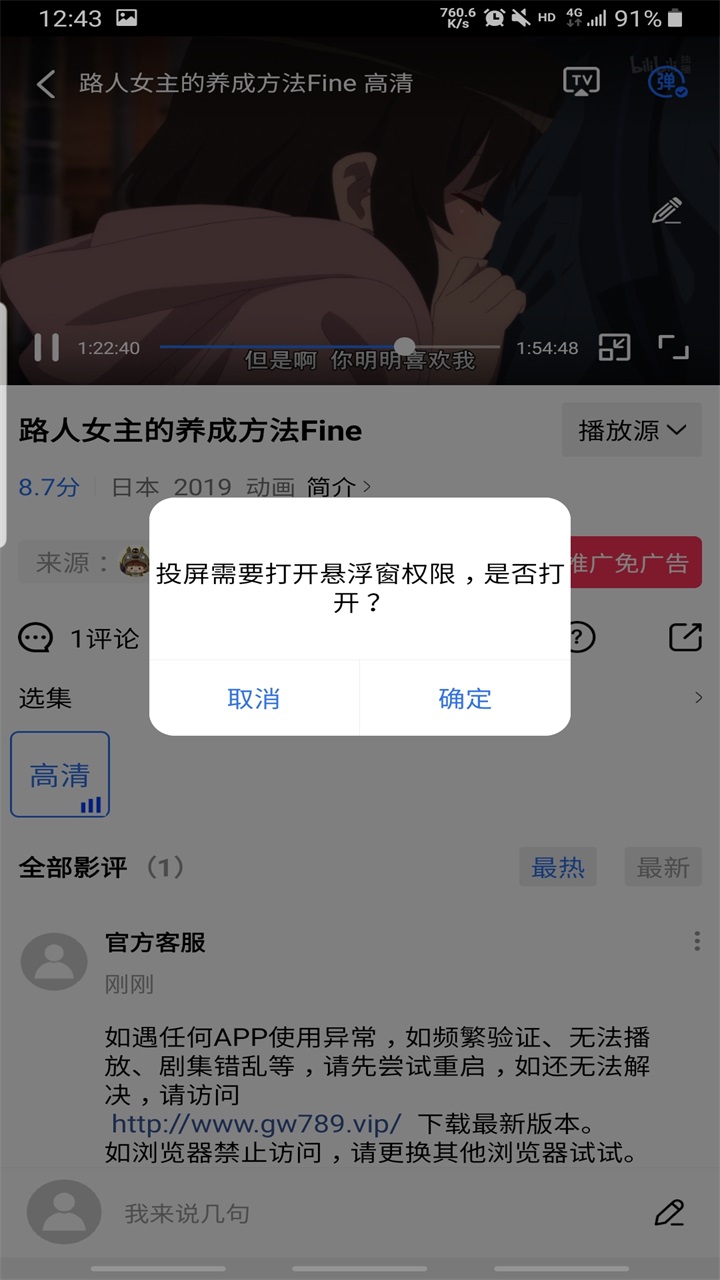Switch sorting to the 最新 tab
Viewport: 720px width, 1280px height.
663,867
